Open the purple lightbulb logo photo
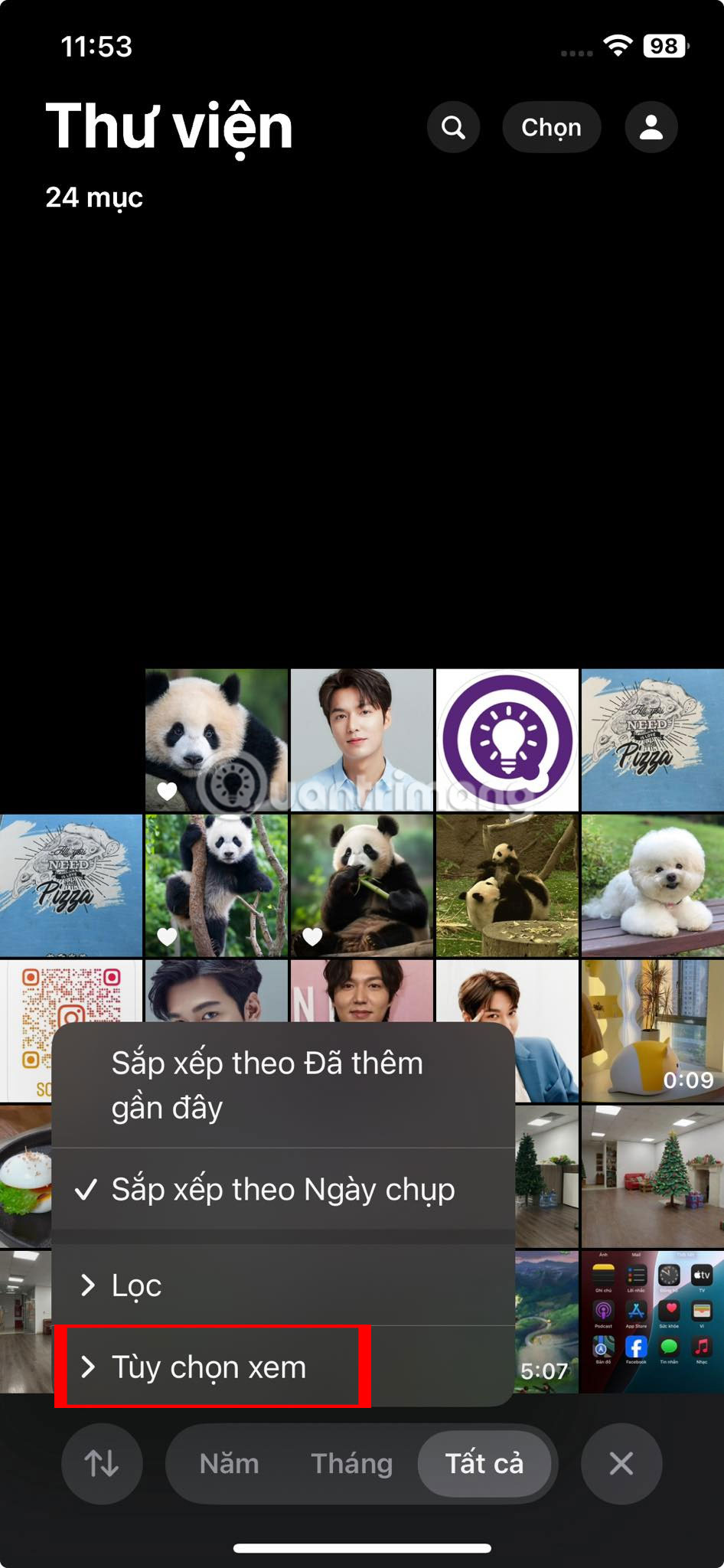Image resolution: width=724 pixels, height=1568 pixels. [507, 739]
